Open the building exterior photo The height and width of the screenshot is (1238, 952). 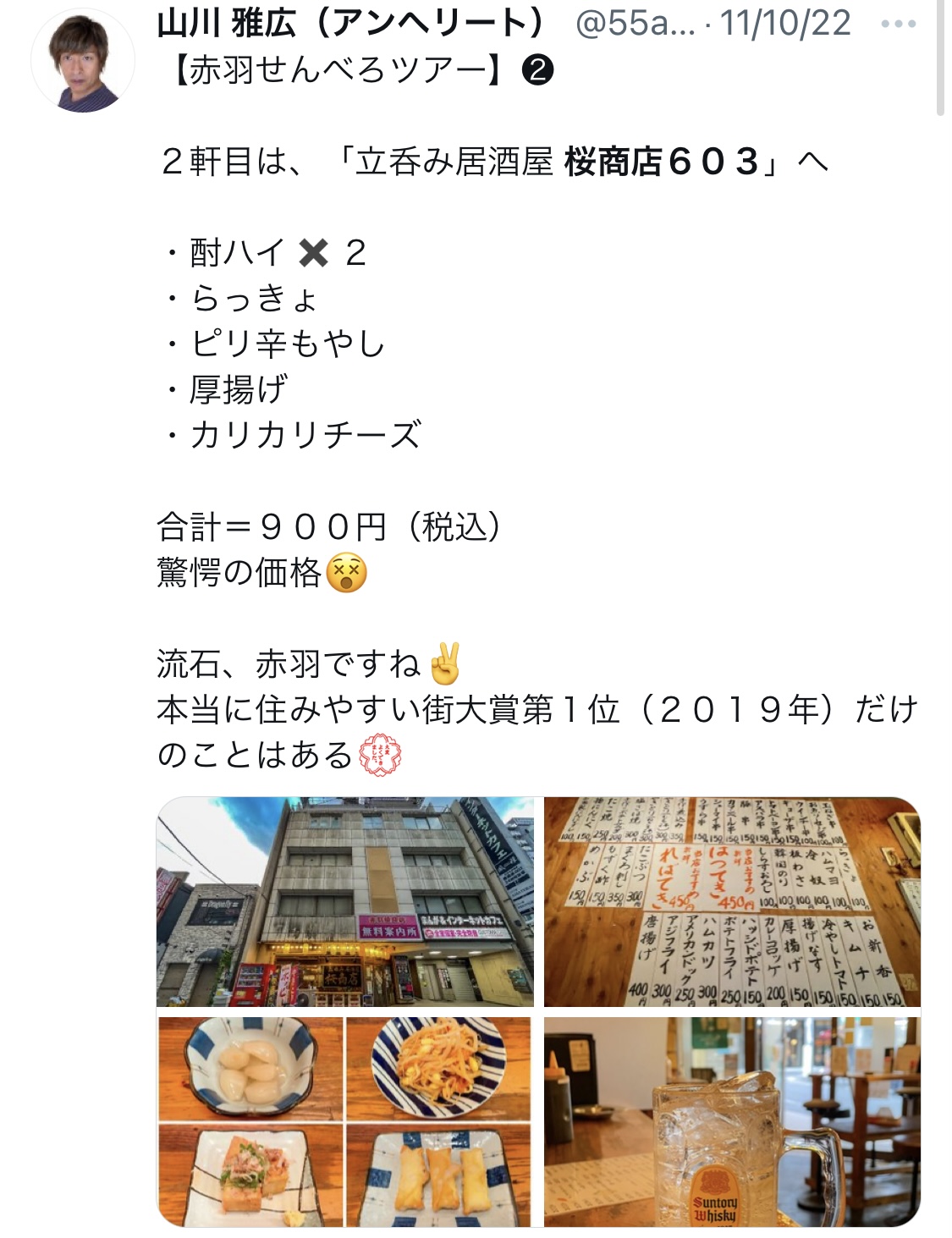(x=345, y=901)
